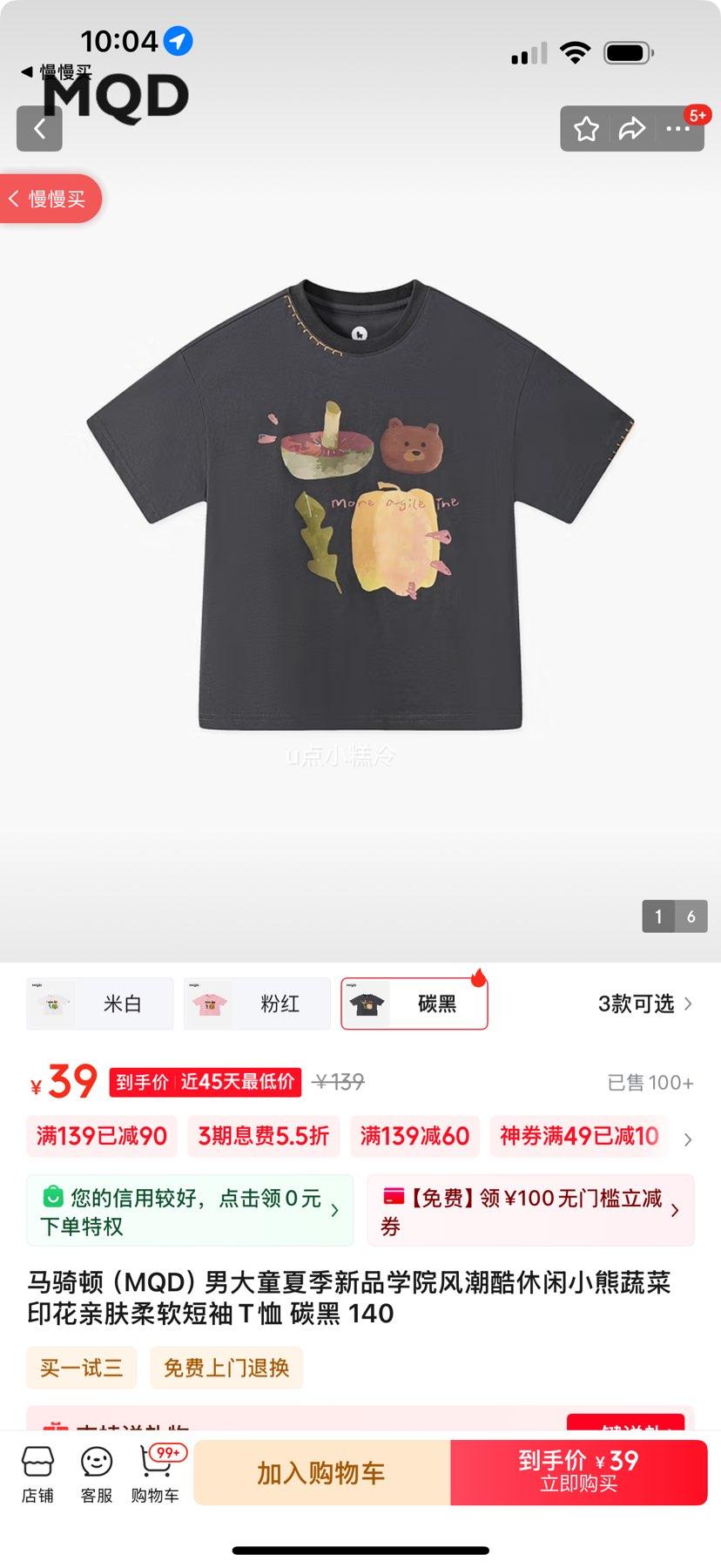Go back using the top-left arrow
Image resolution: width=721 pixels, height=1568 pixels.
coord(39,129)
